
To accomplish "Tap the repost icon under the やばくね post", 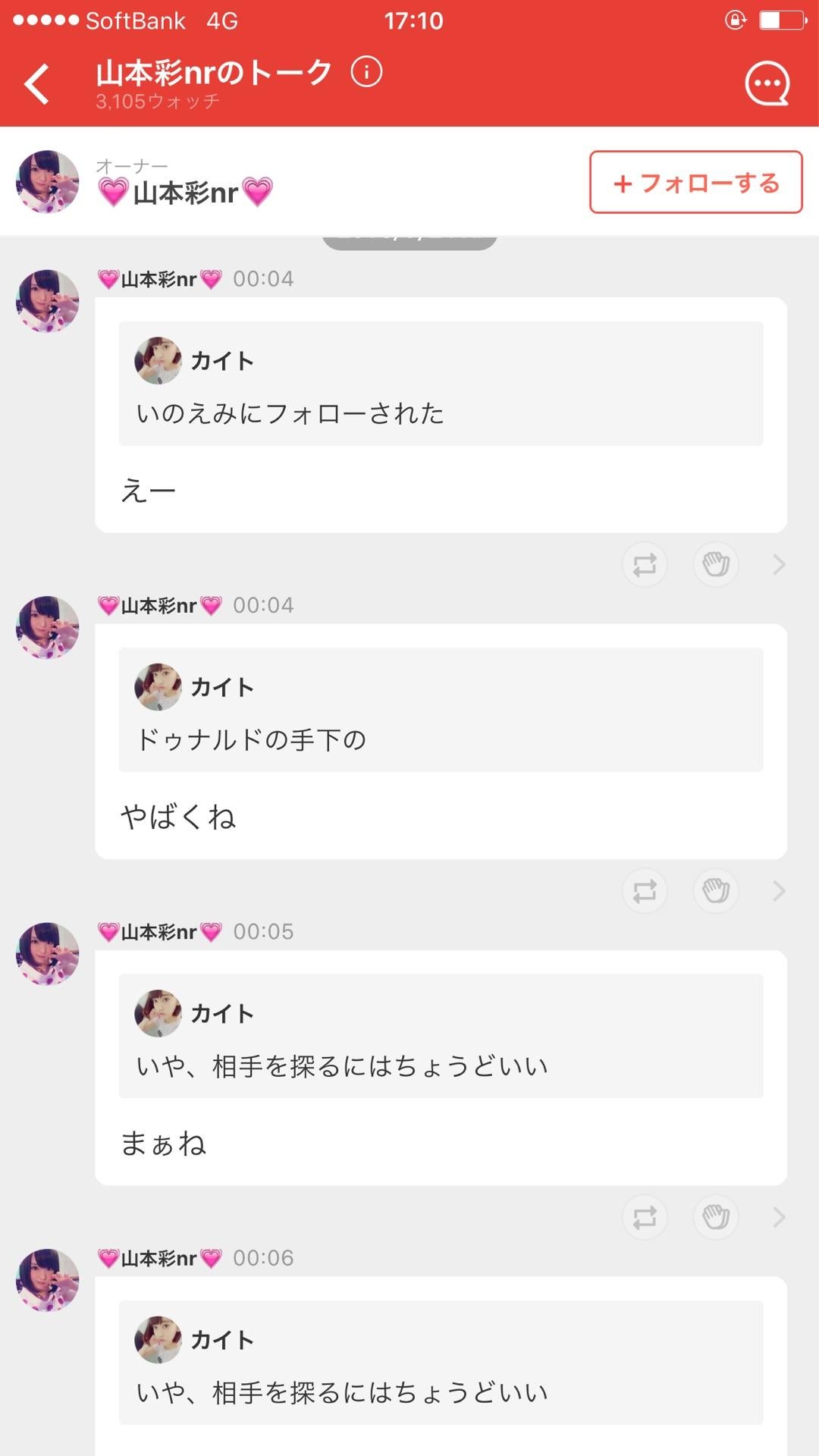I will pos(644,892).
